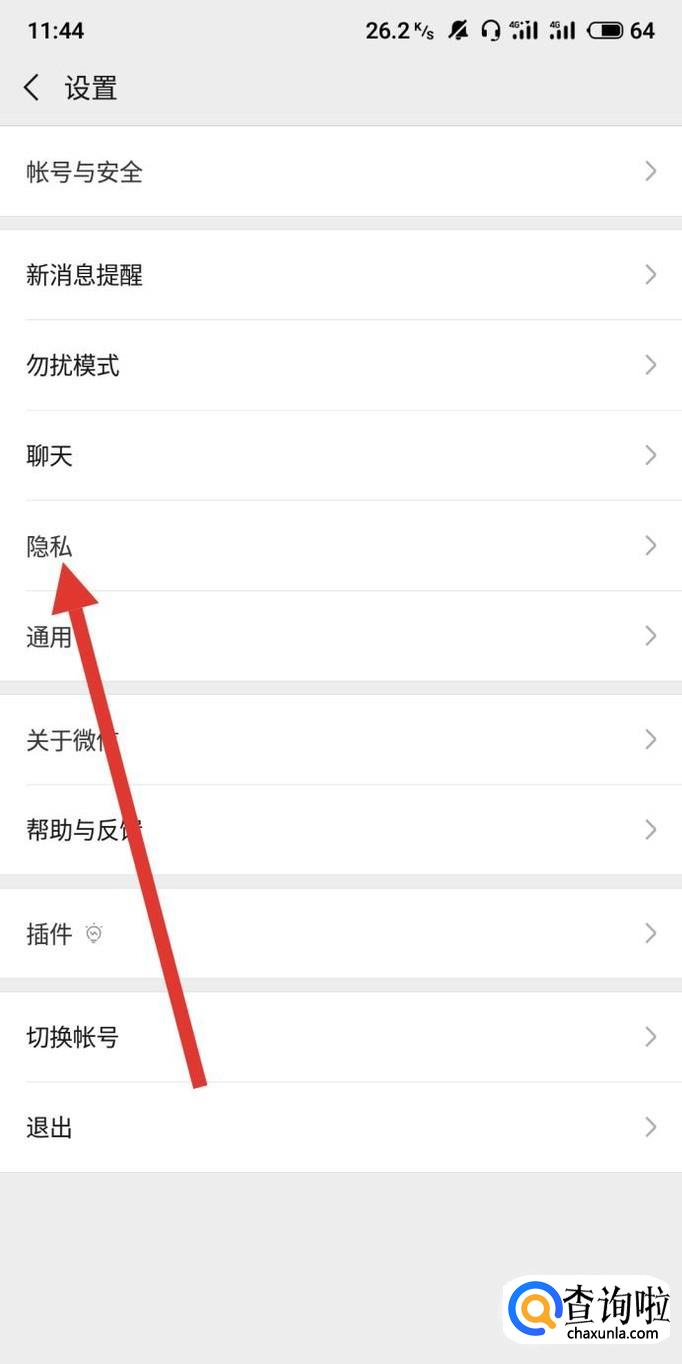682x1364 pixels.
Task: Select 切换帐号
Action: (341, 1037)
